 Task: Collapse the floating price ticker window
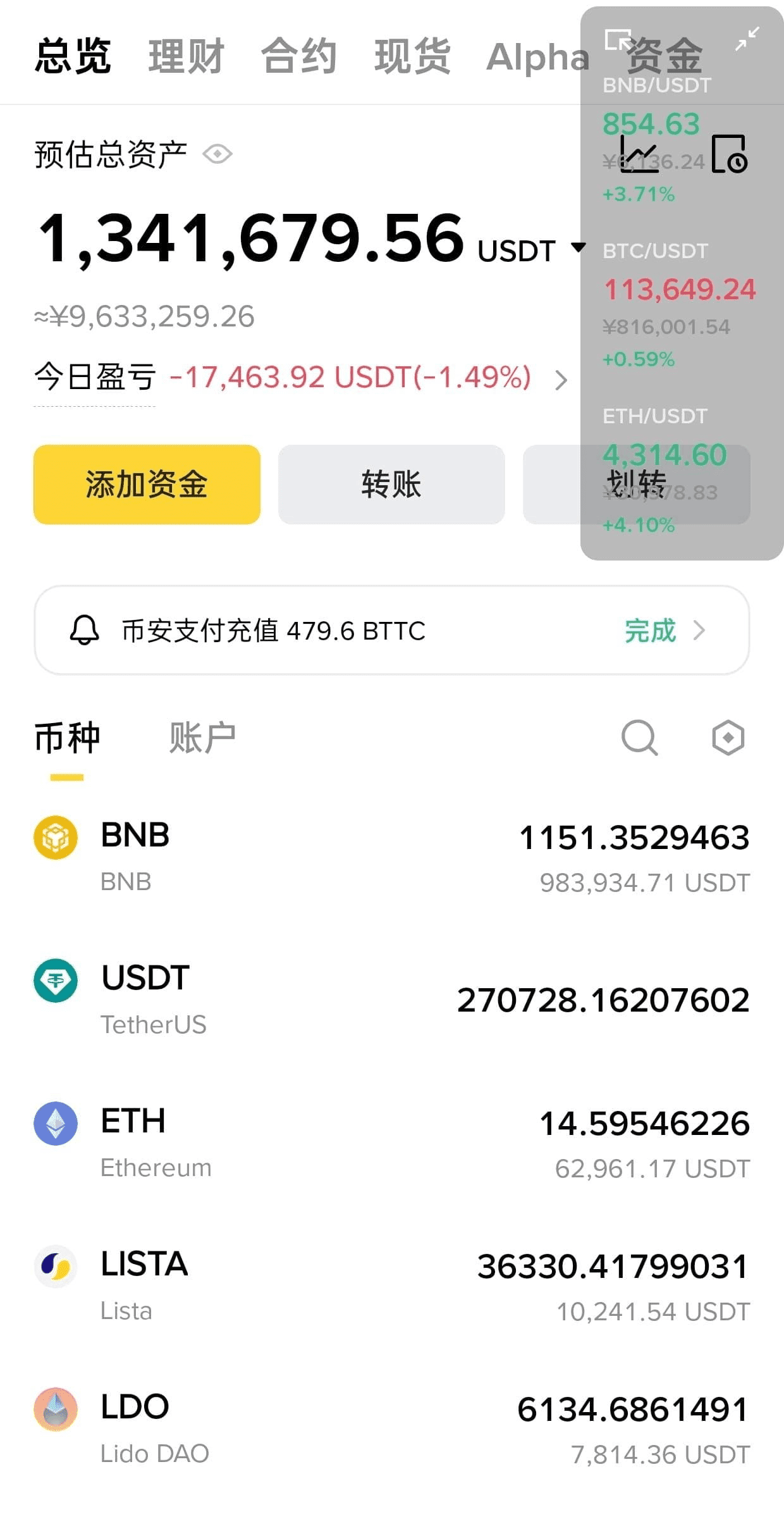coord(747,39)
